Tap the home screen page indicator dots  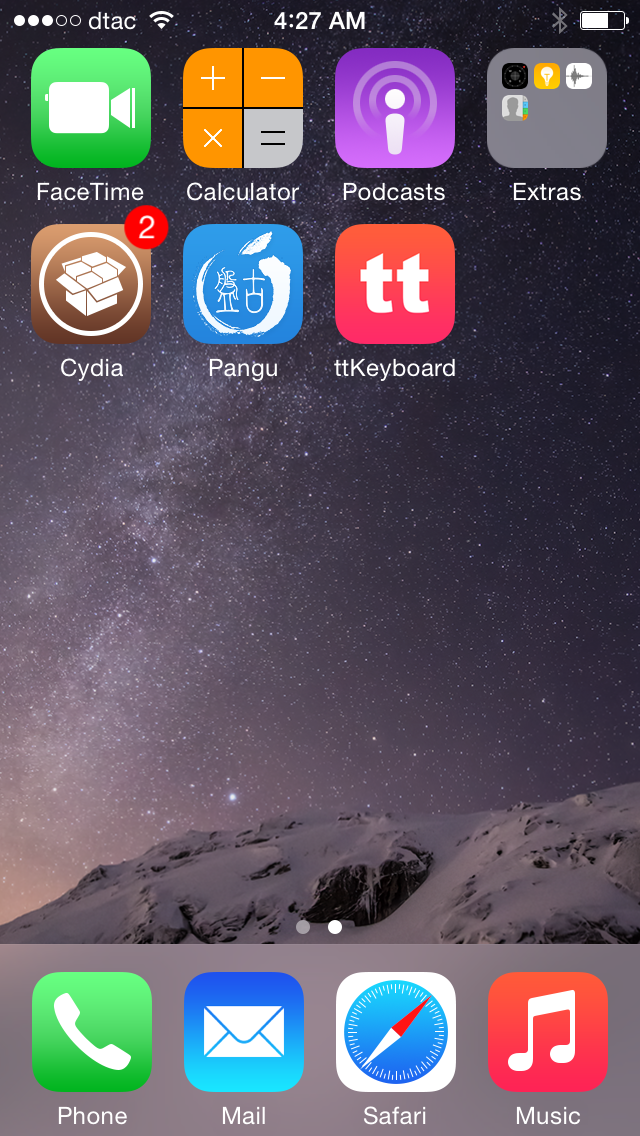tap(319, 927)
